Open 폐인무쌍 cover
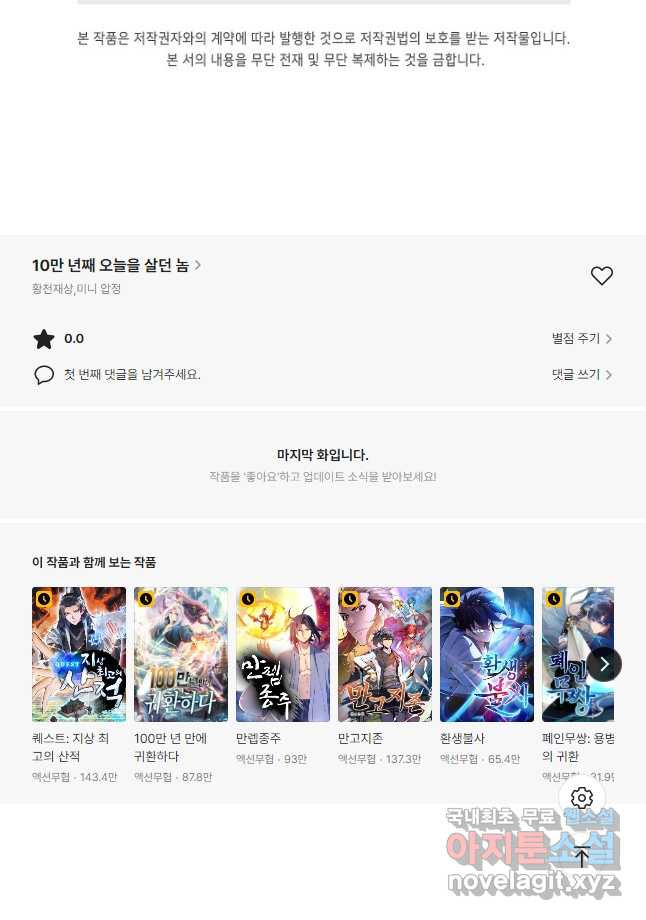The height and width of the screenshot is (920, 646). click(x=565, y=654)
